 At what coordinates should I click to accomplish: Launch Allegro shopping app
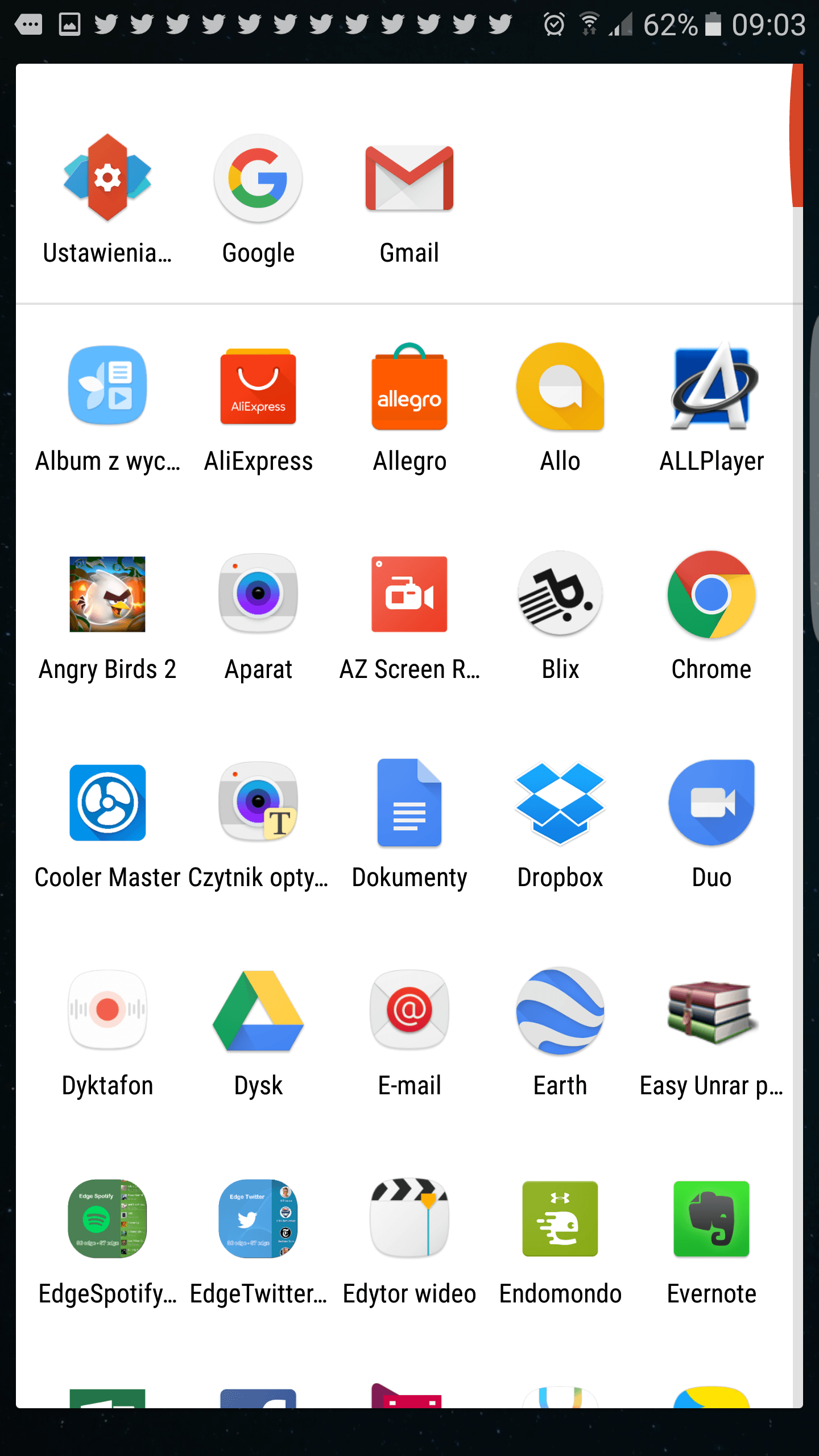coord(409,387)
